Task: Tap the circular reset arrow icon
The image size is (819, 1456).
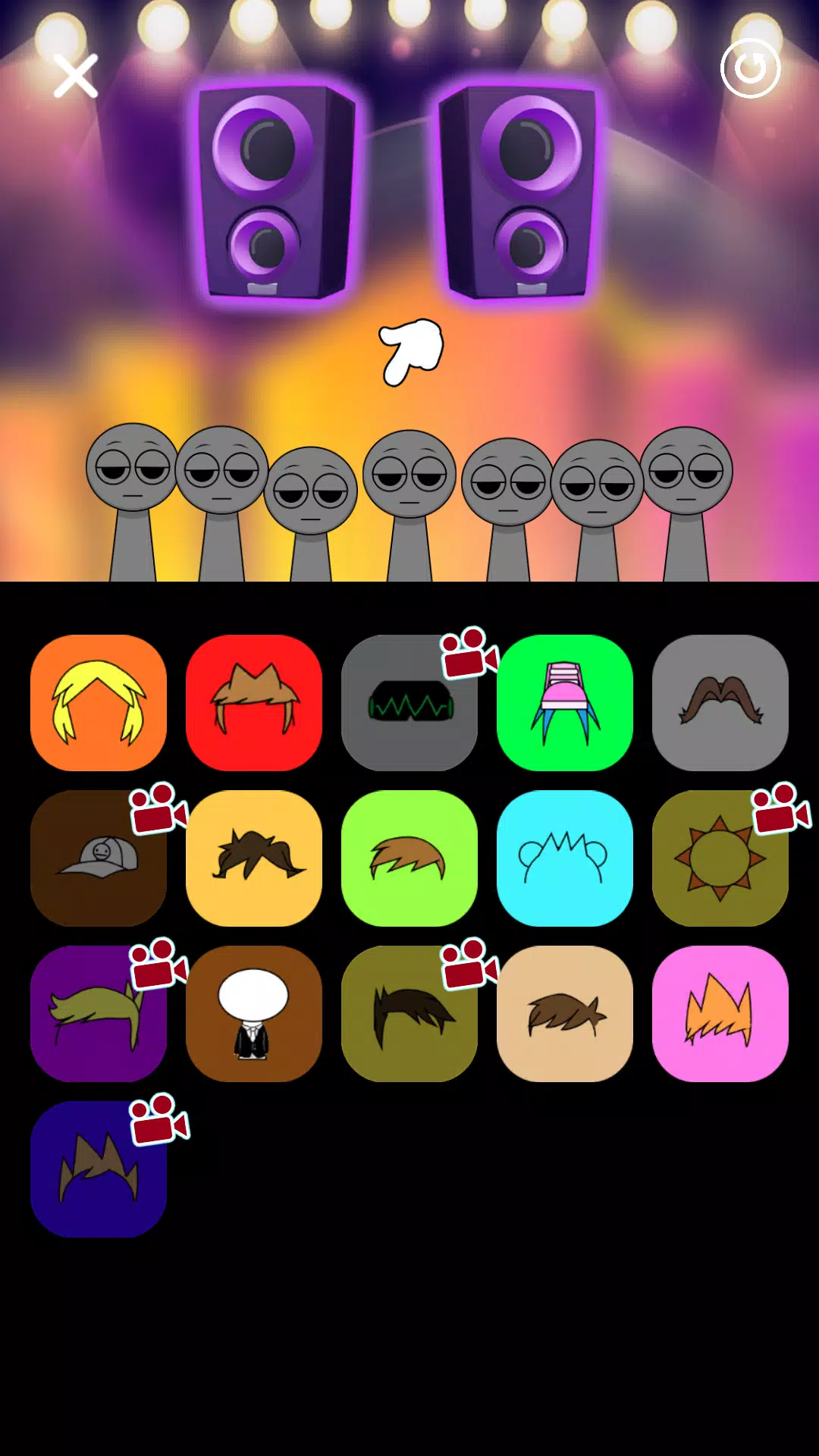Action: click(750, 69)
